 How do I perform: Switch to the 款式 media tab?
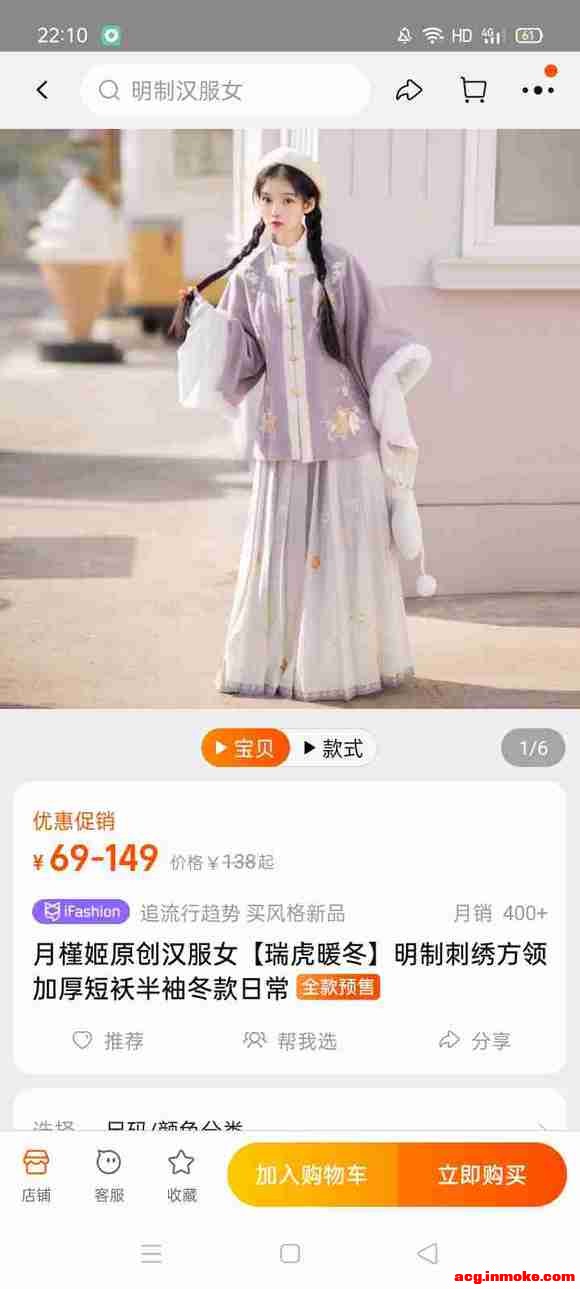333,748
